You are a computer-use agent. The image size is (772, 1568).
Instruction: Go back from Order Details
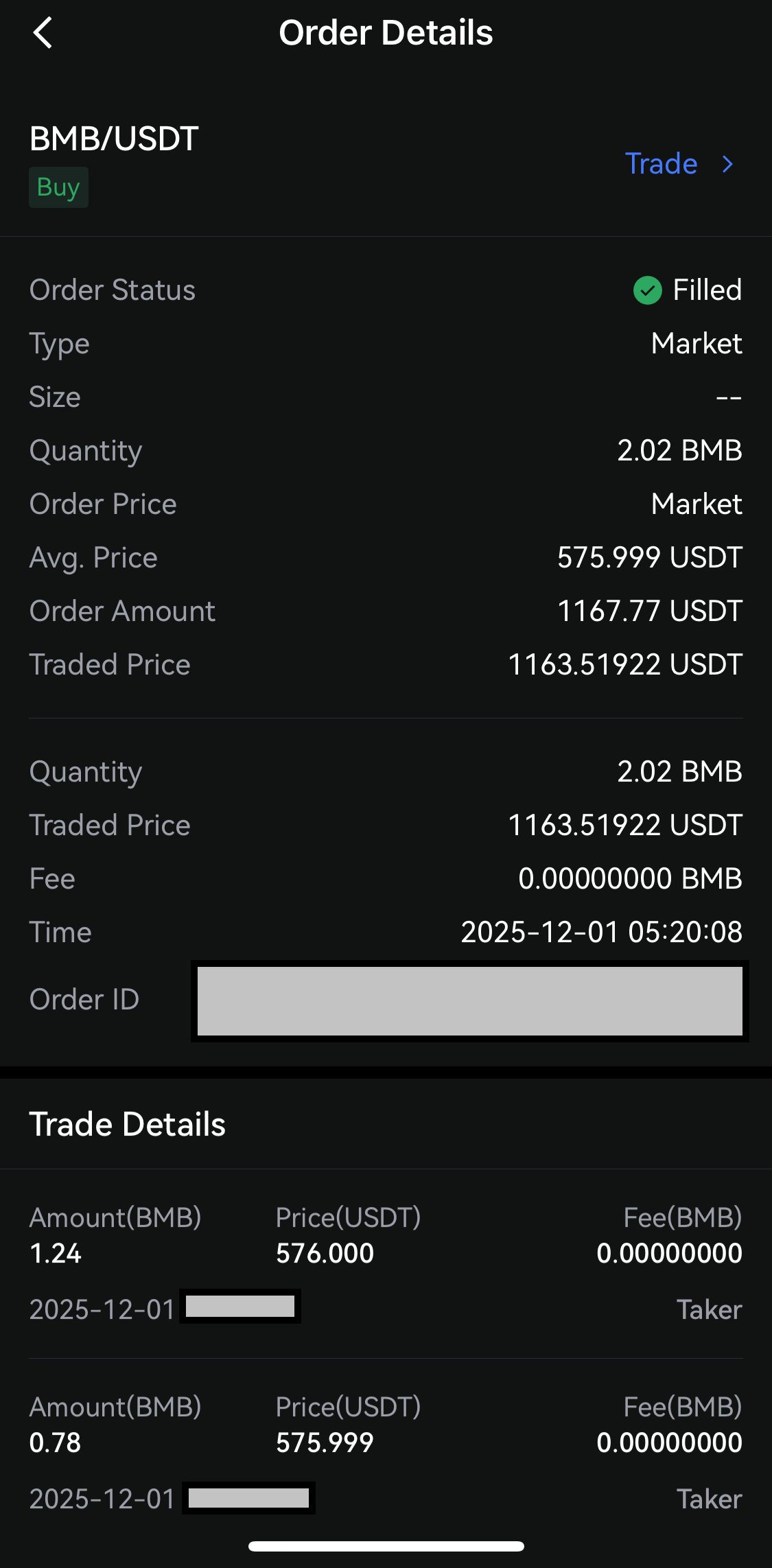click(43, 33)
